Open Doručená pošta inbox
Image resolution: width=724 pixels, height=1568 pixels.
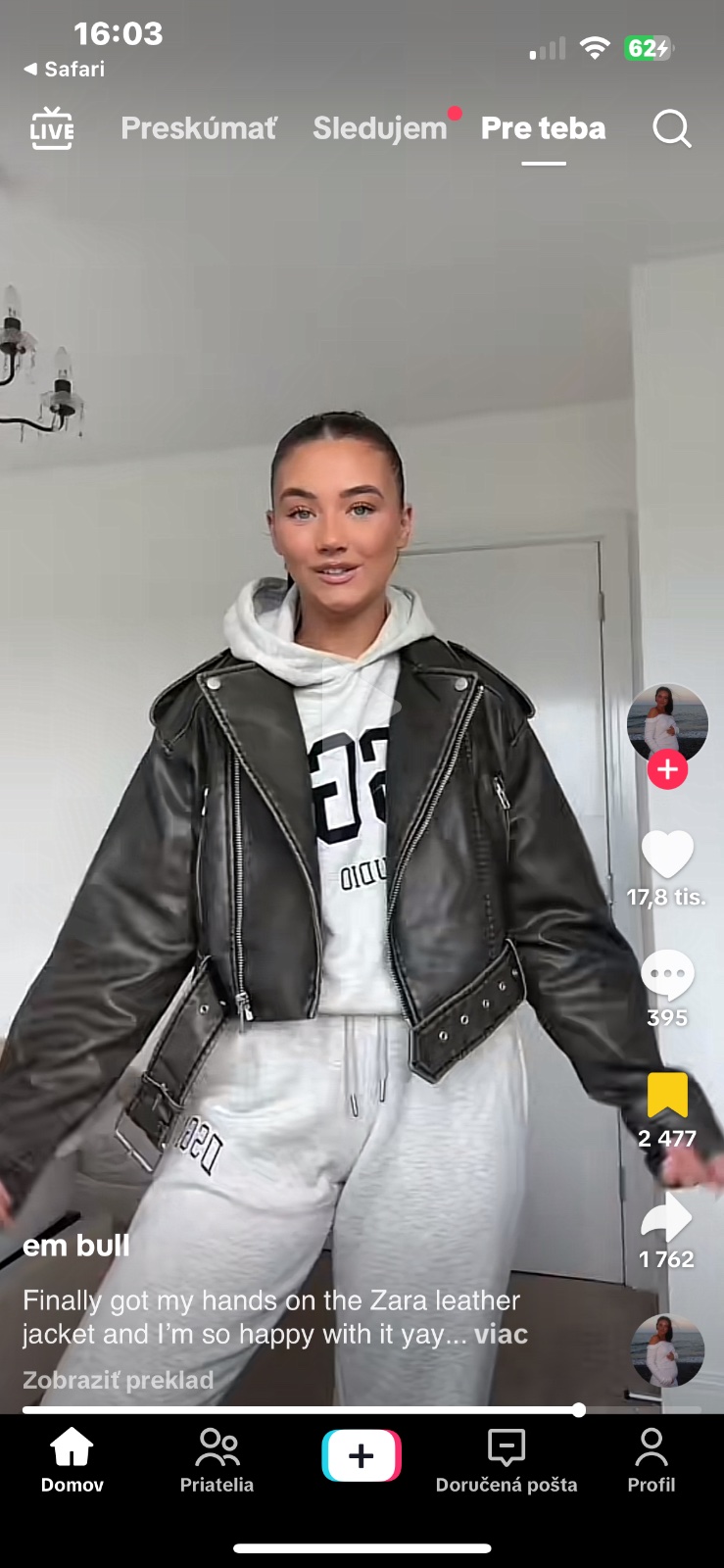point(507,1459)
